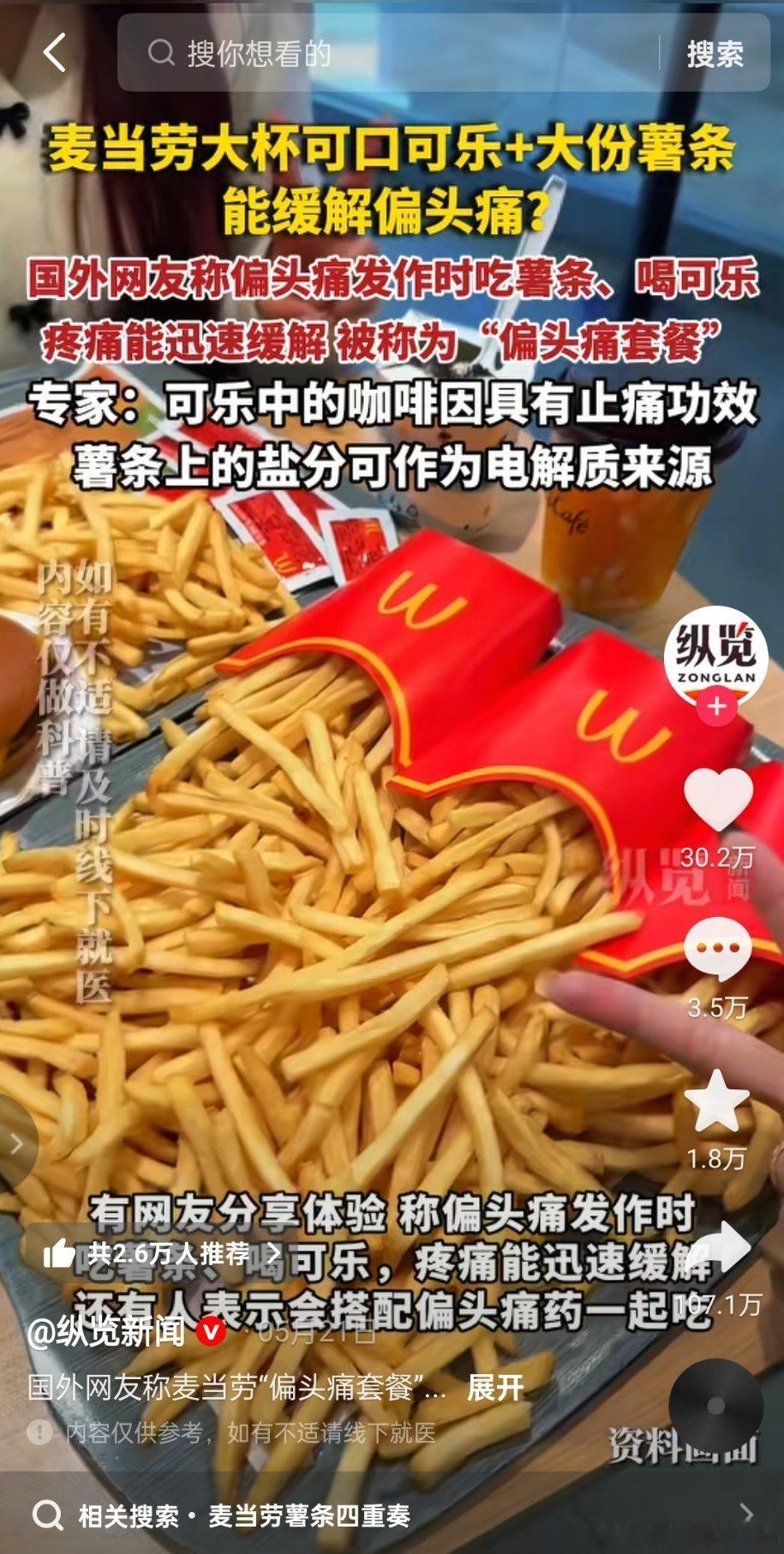
Task: Open the spinning music disc
Action: tap(716, 1406)
